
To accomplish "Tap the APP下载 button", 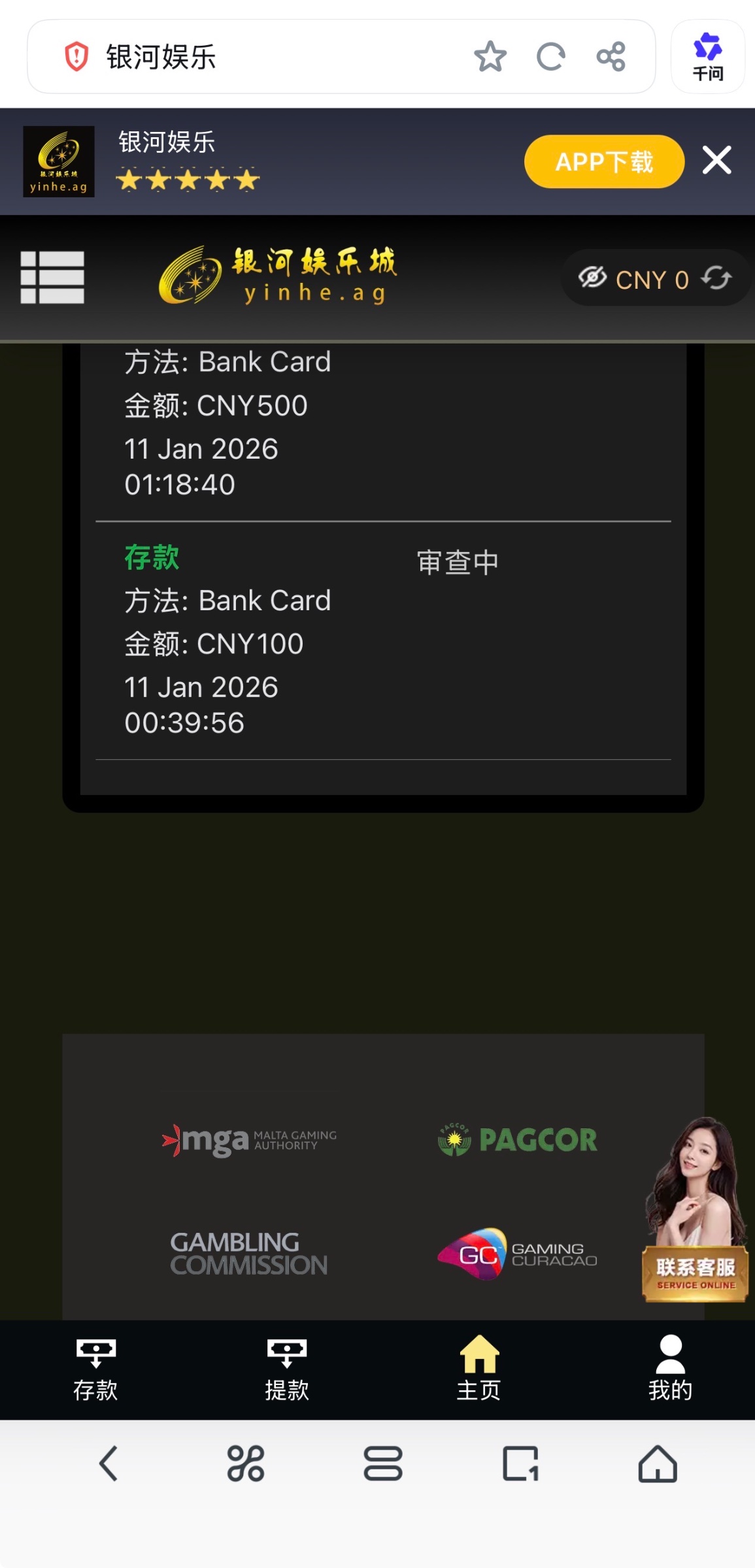I will pos(604,161).
